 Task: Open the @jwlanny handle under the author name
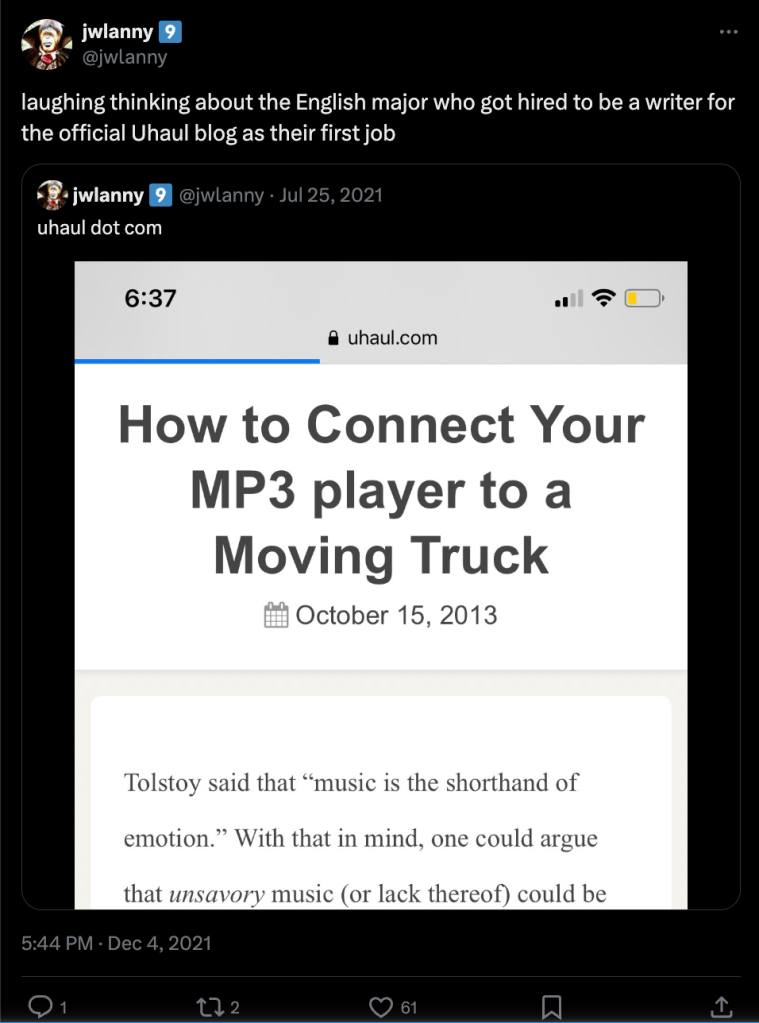pyautogui.click(x=124, y=57)
